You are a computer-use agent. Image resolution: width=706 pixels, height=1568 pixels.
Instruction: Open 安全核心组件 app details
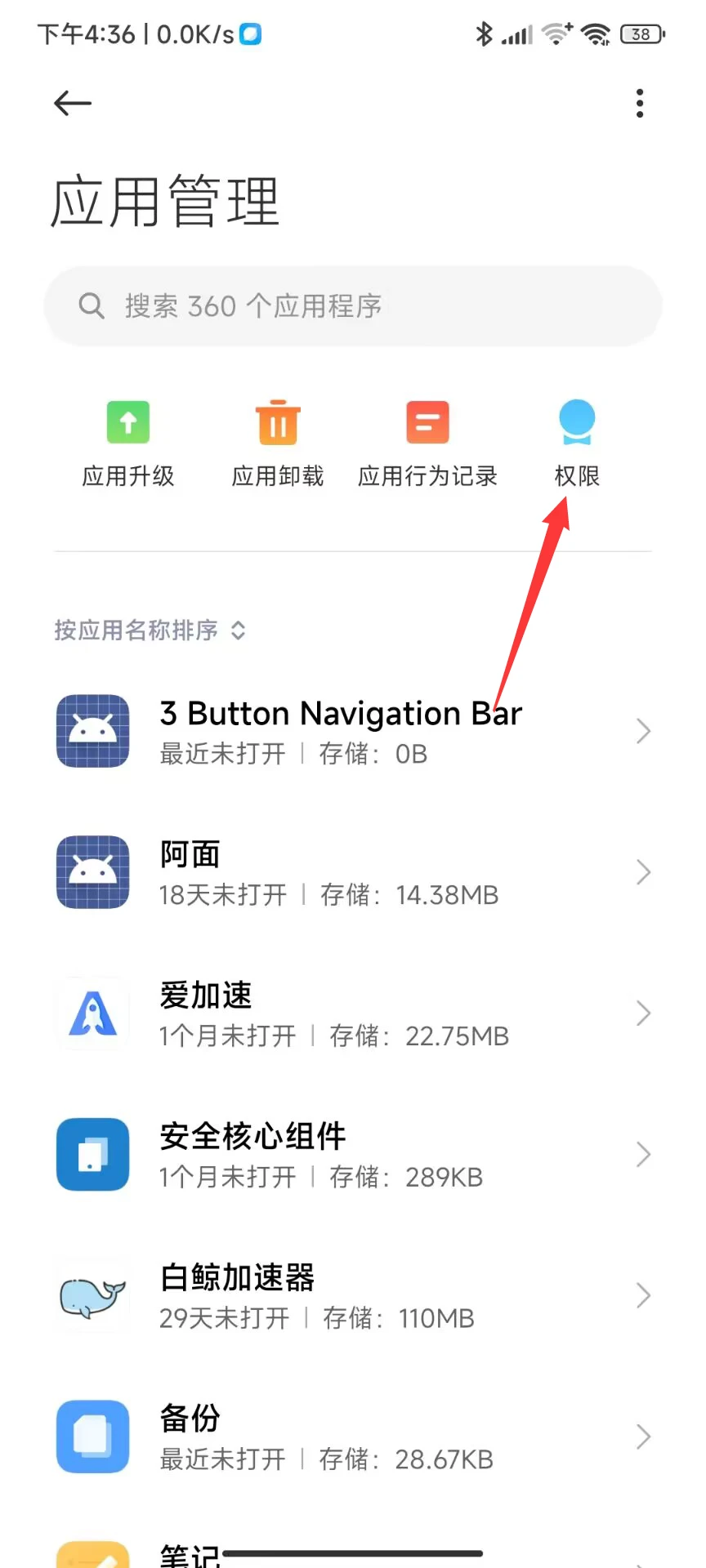pos(353,1155)
